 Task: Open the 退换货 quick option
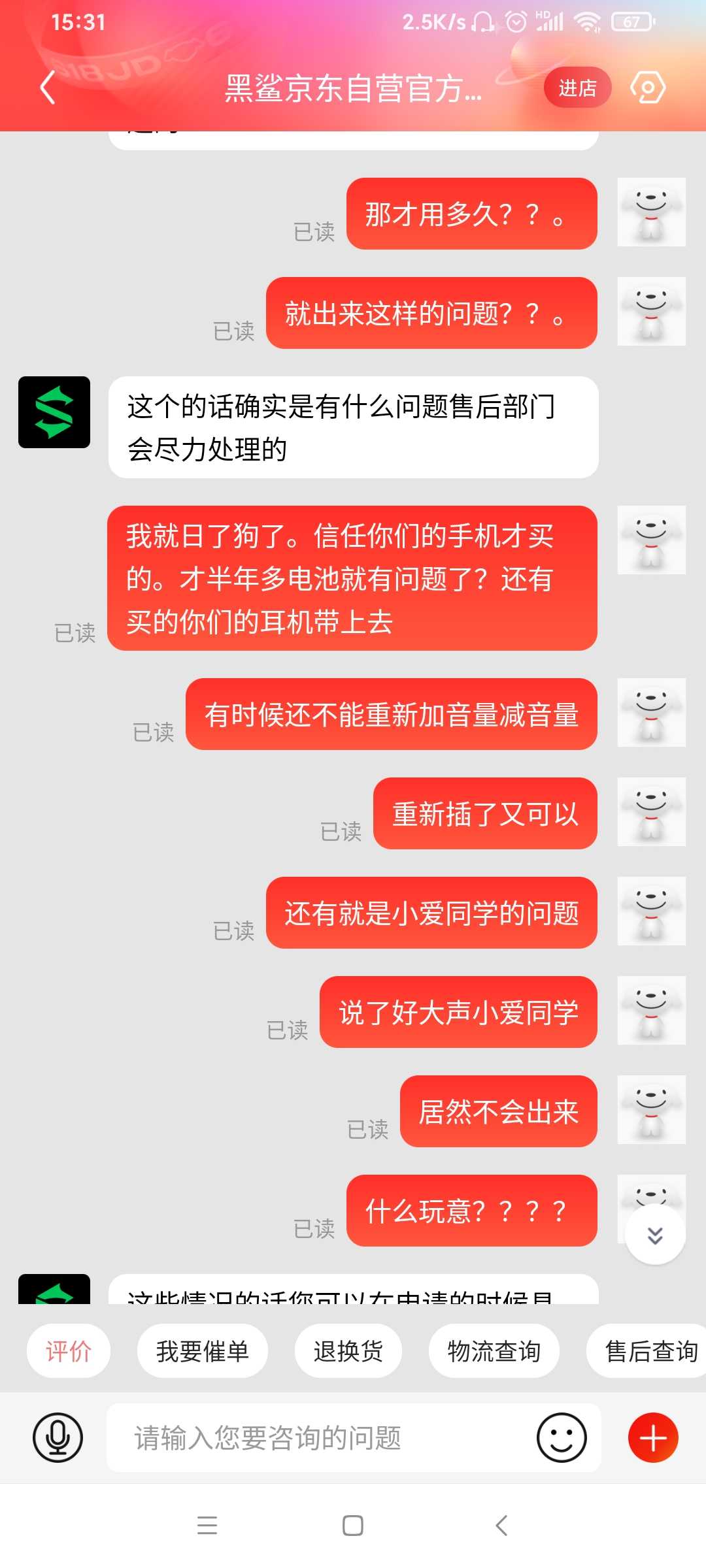point(348,1350)
